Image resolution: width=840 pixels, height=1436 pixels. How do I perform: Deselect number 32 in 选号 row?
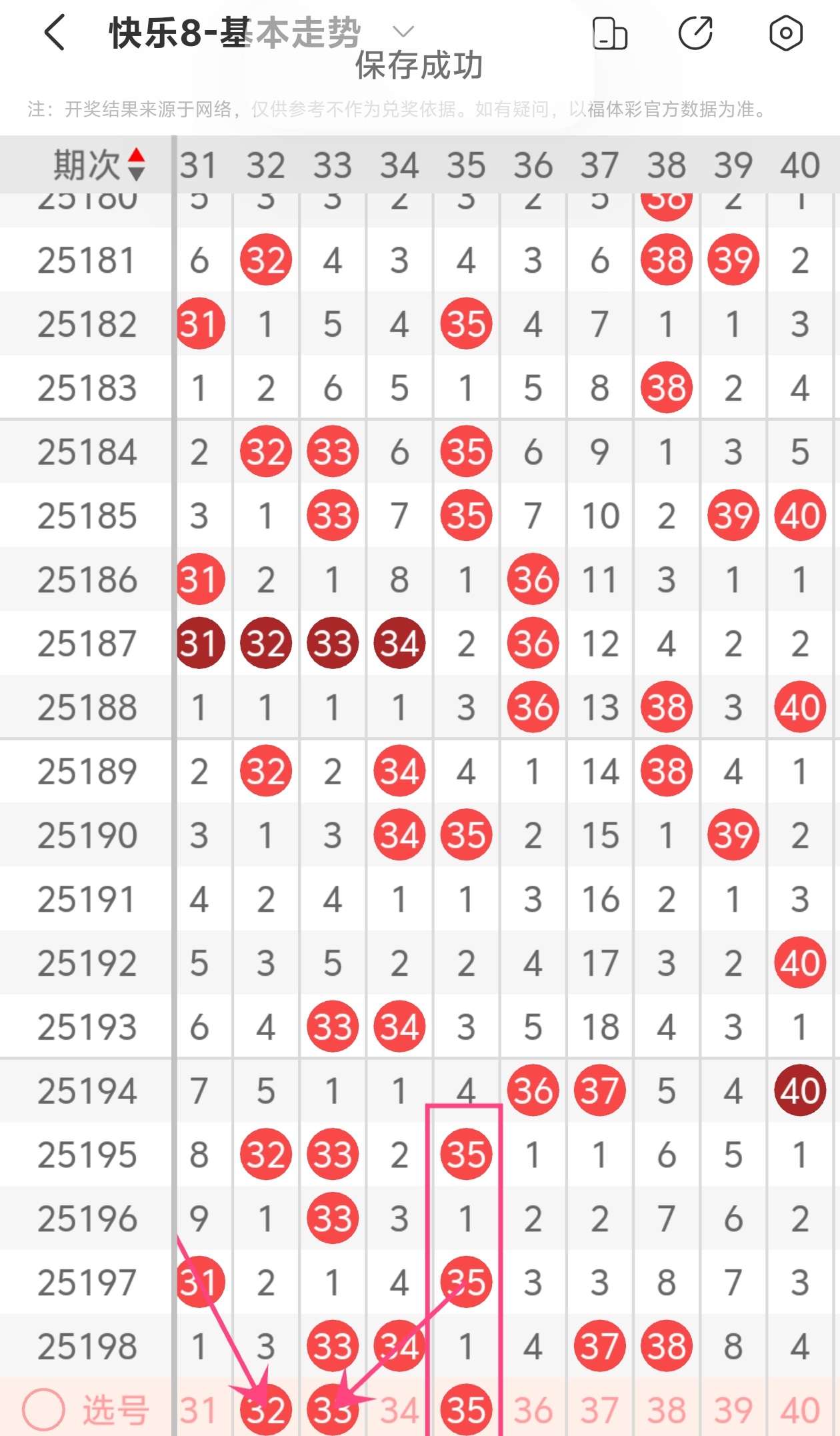tap(266, 1410)
